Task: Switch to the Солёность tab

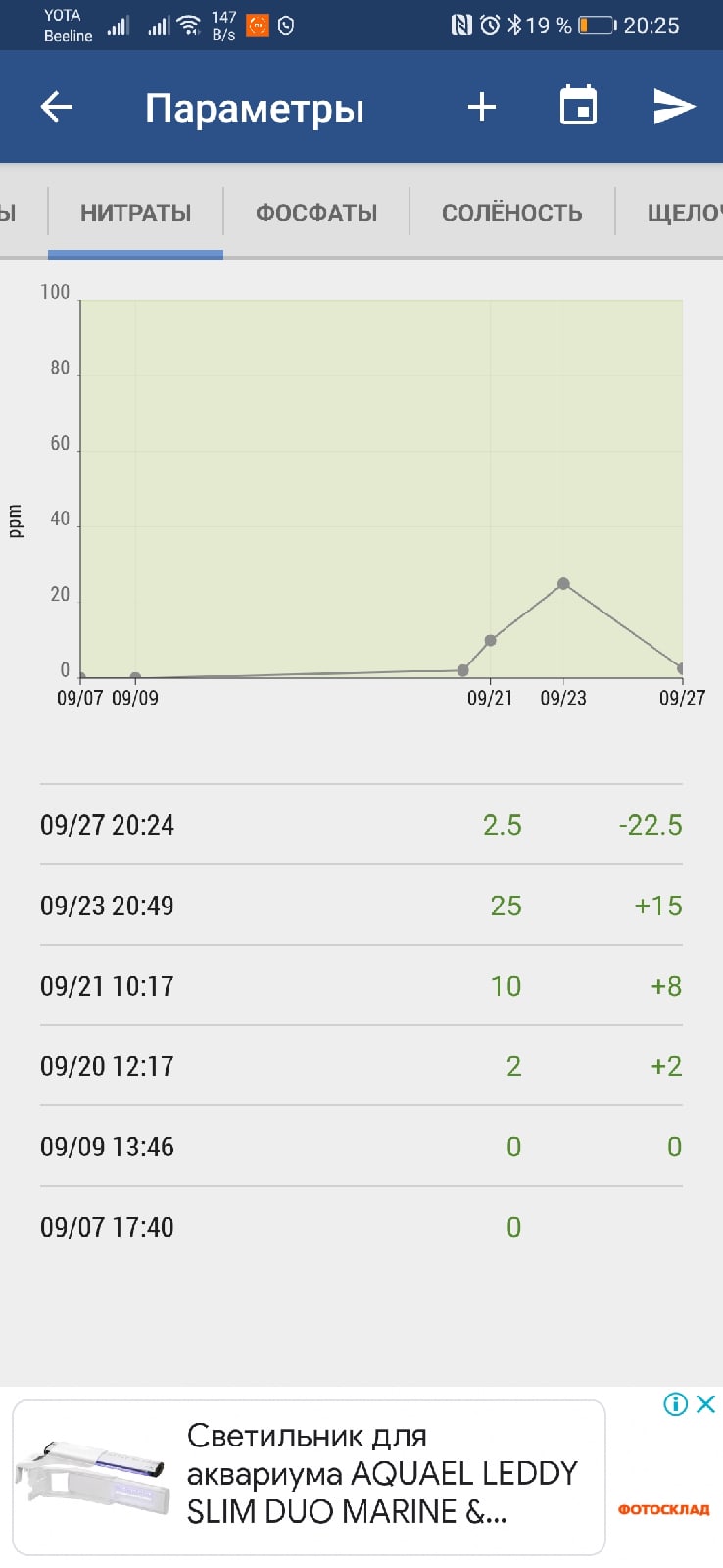Action: [x=511, y=213]
